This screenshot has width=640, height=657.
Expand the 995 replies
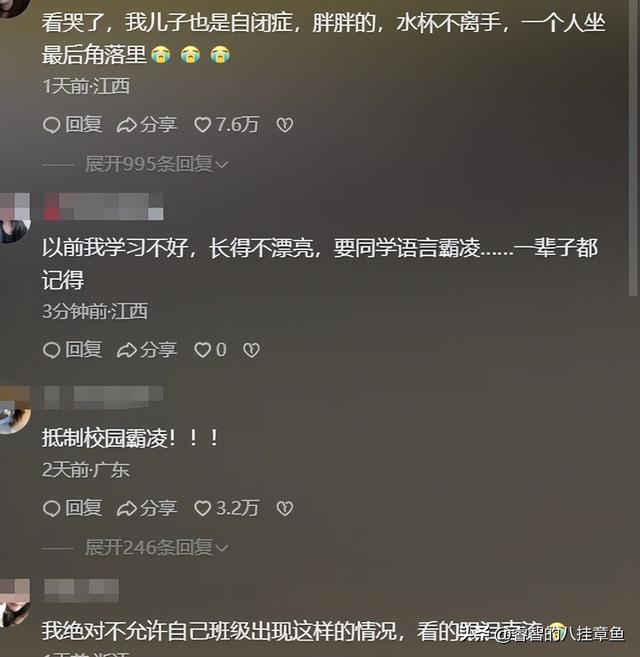(156, 164)
